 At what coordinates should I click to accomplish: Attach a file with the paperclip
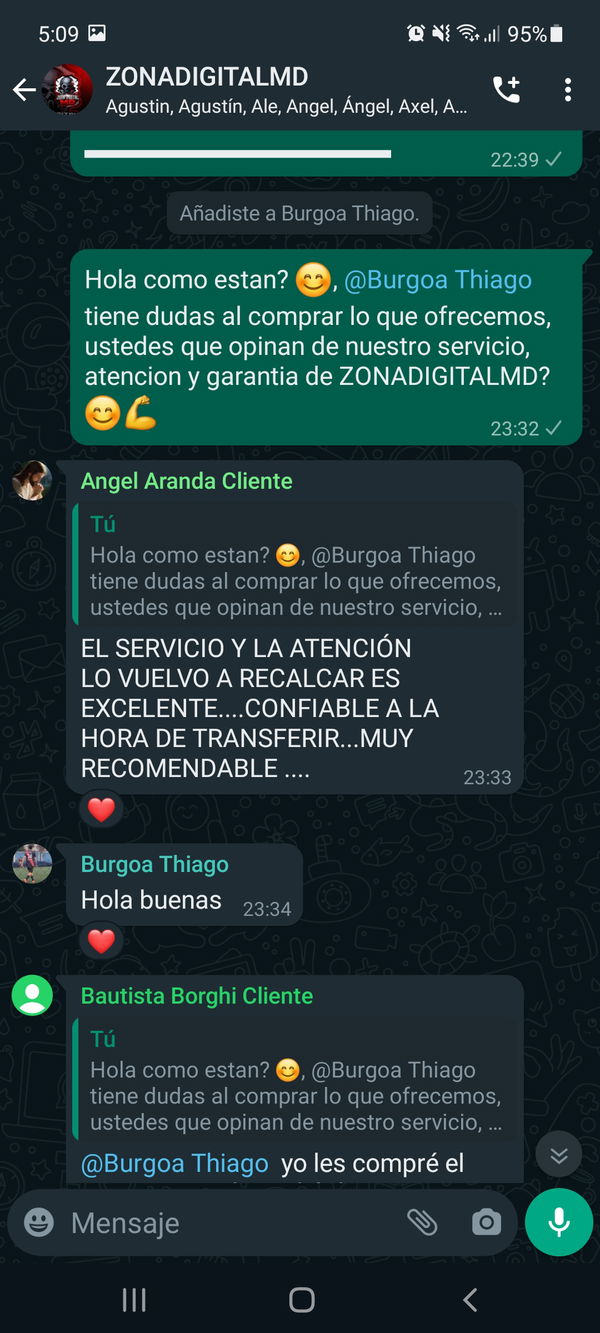tap(422, 1222)
